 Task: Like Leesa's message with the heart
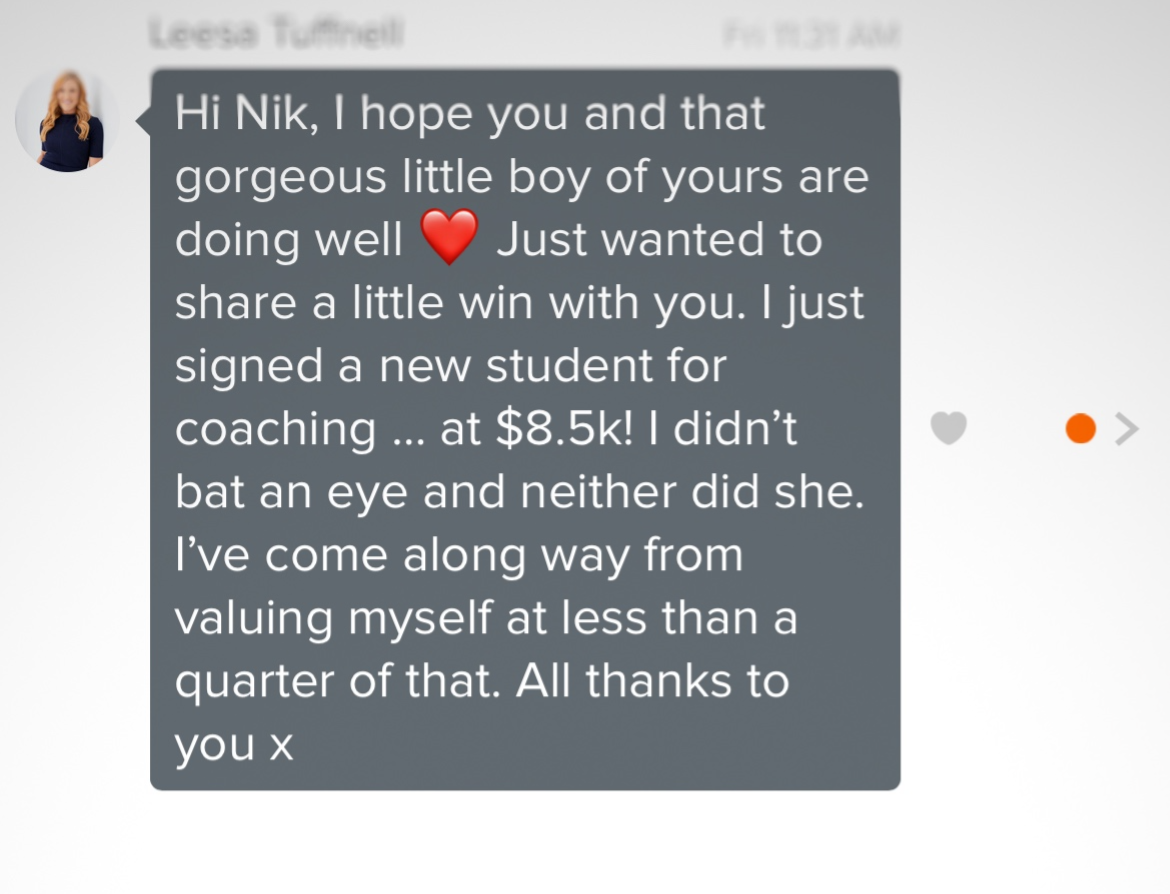pyautogui.click(x=948, y=428)
